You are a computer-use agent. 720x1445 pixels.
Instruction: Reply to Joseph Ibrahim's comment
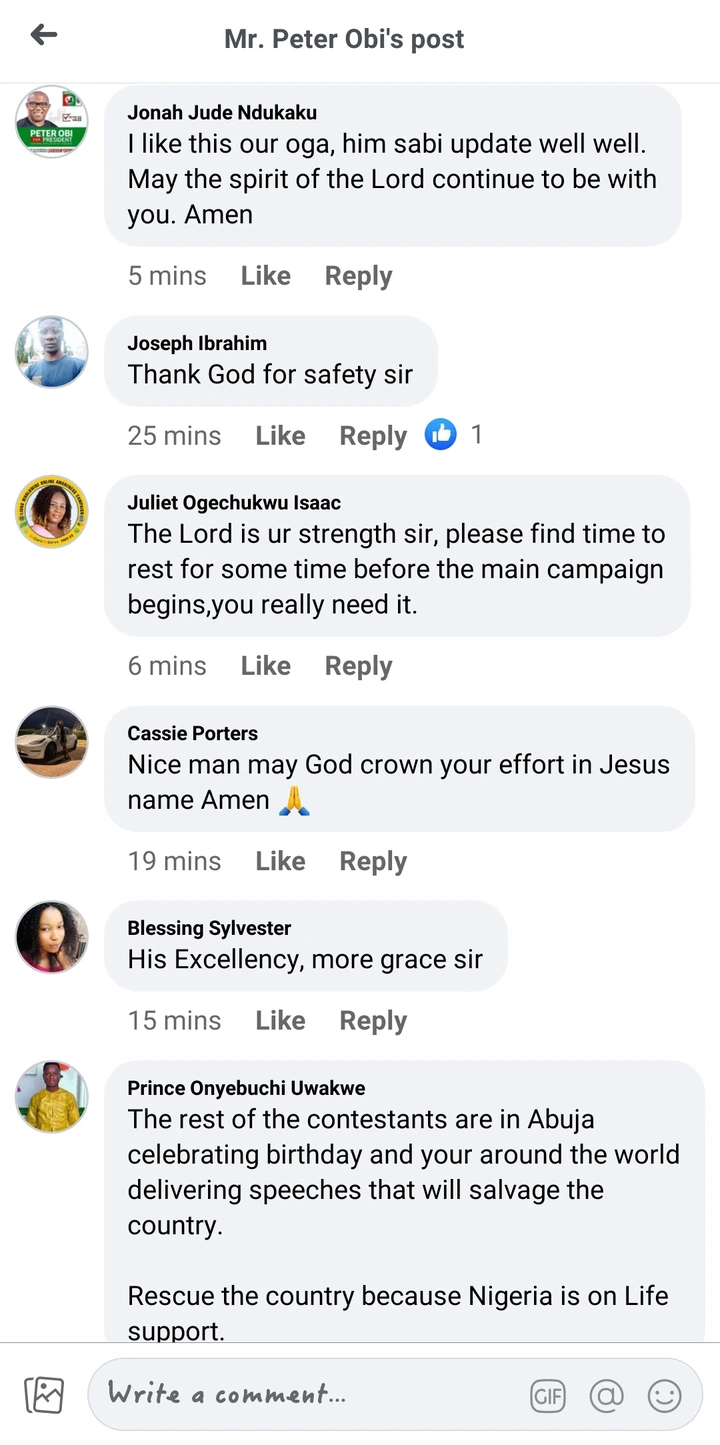[x=373, y=436]
